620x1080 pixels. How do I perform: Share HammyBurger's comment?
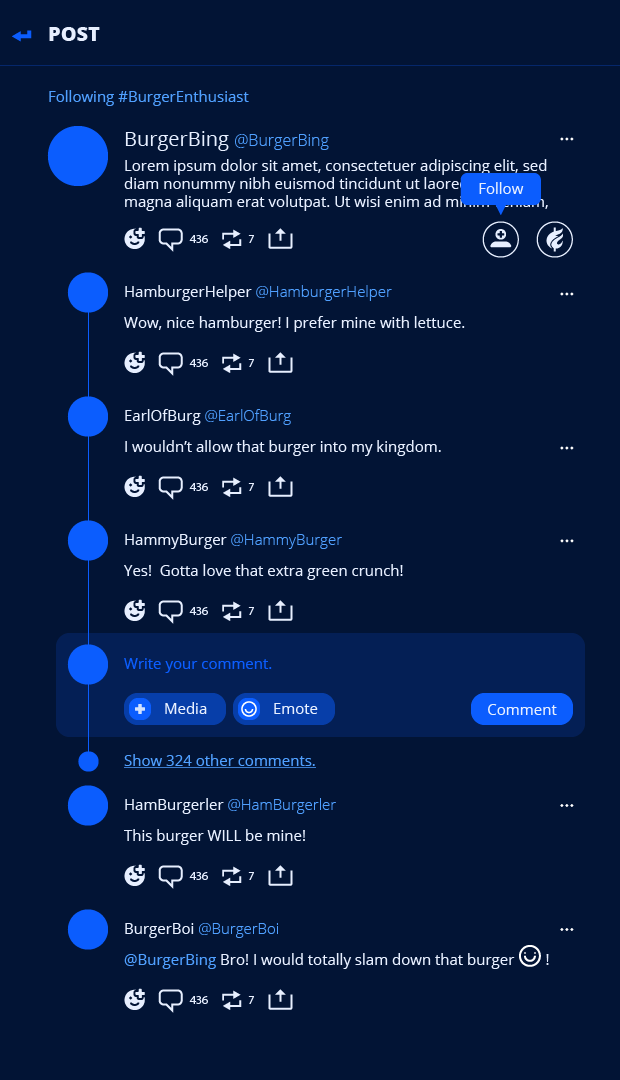[x=280, y=611]
